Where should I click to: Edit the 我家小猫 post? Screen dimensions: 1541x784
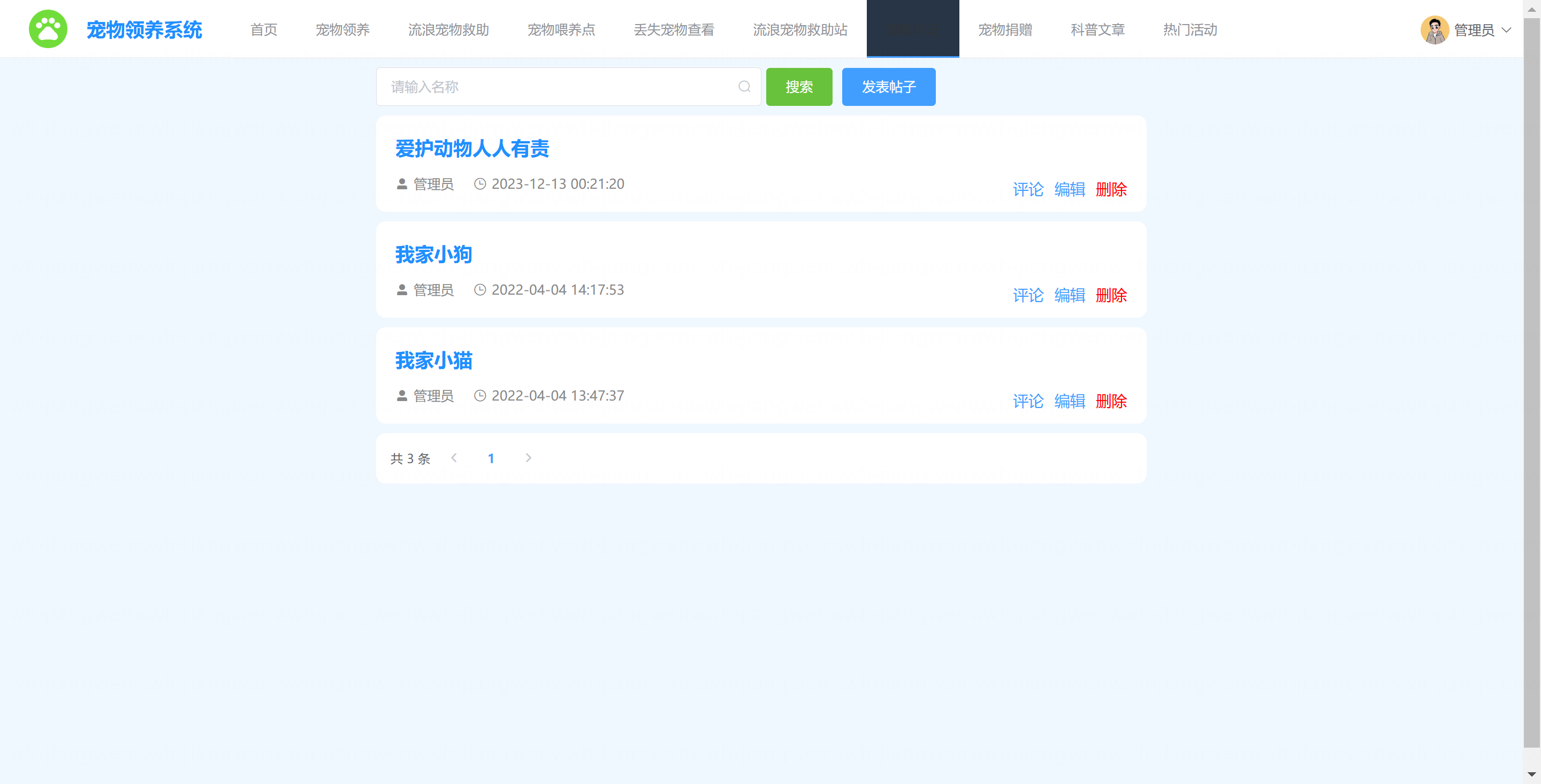1069,401
